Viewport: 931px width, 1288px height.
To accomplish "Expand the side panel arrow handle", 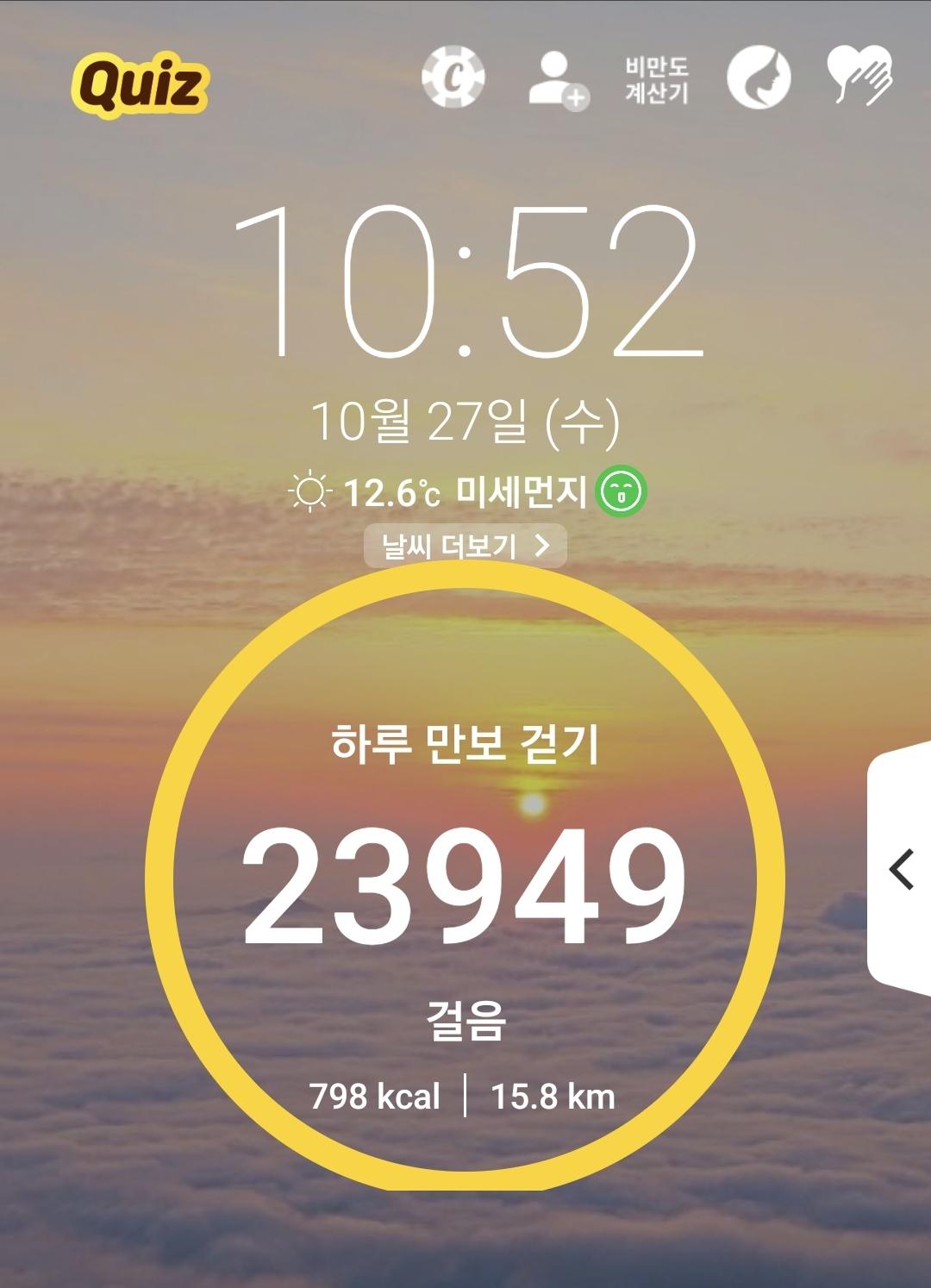I will click(x=902, y=868).
